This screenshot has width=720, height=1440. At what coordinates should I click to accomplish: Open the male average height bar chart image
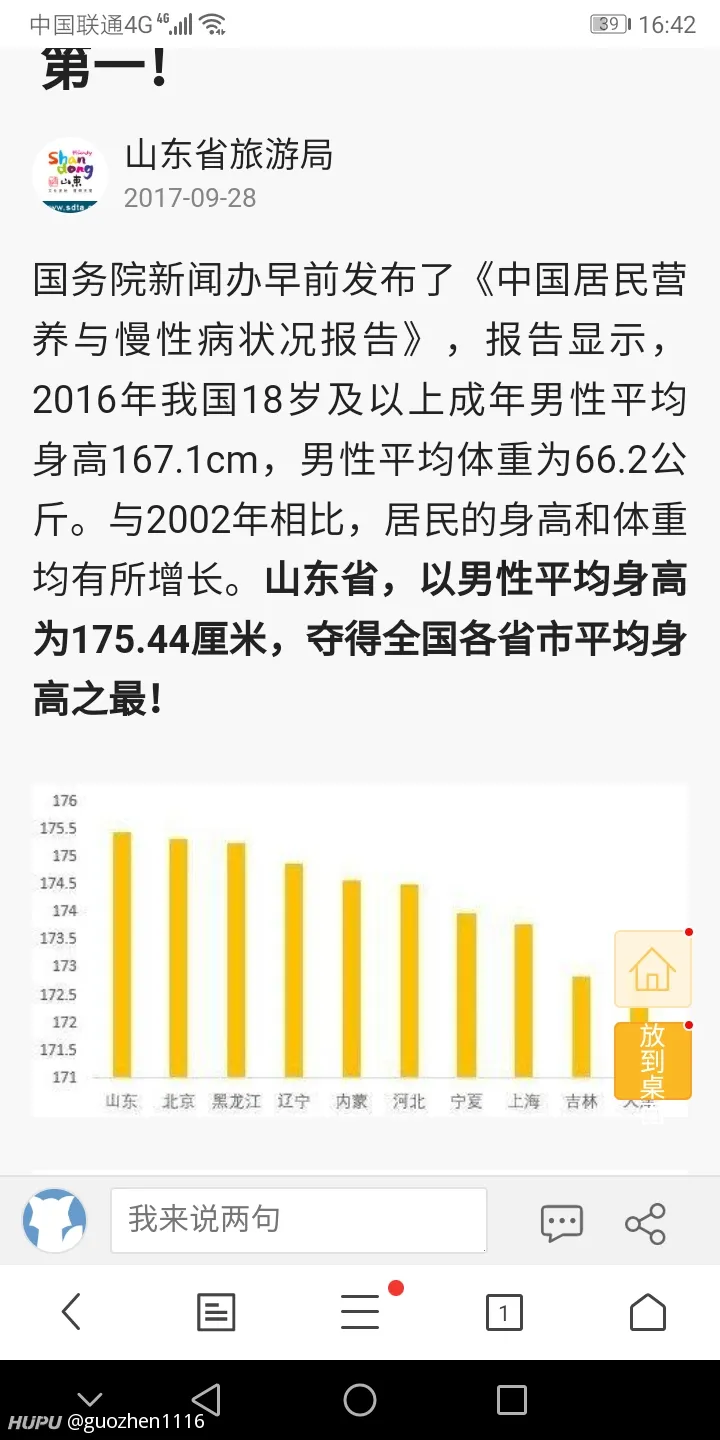coord(360,950)
